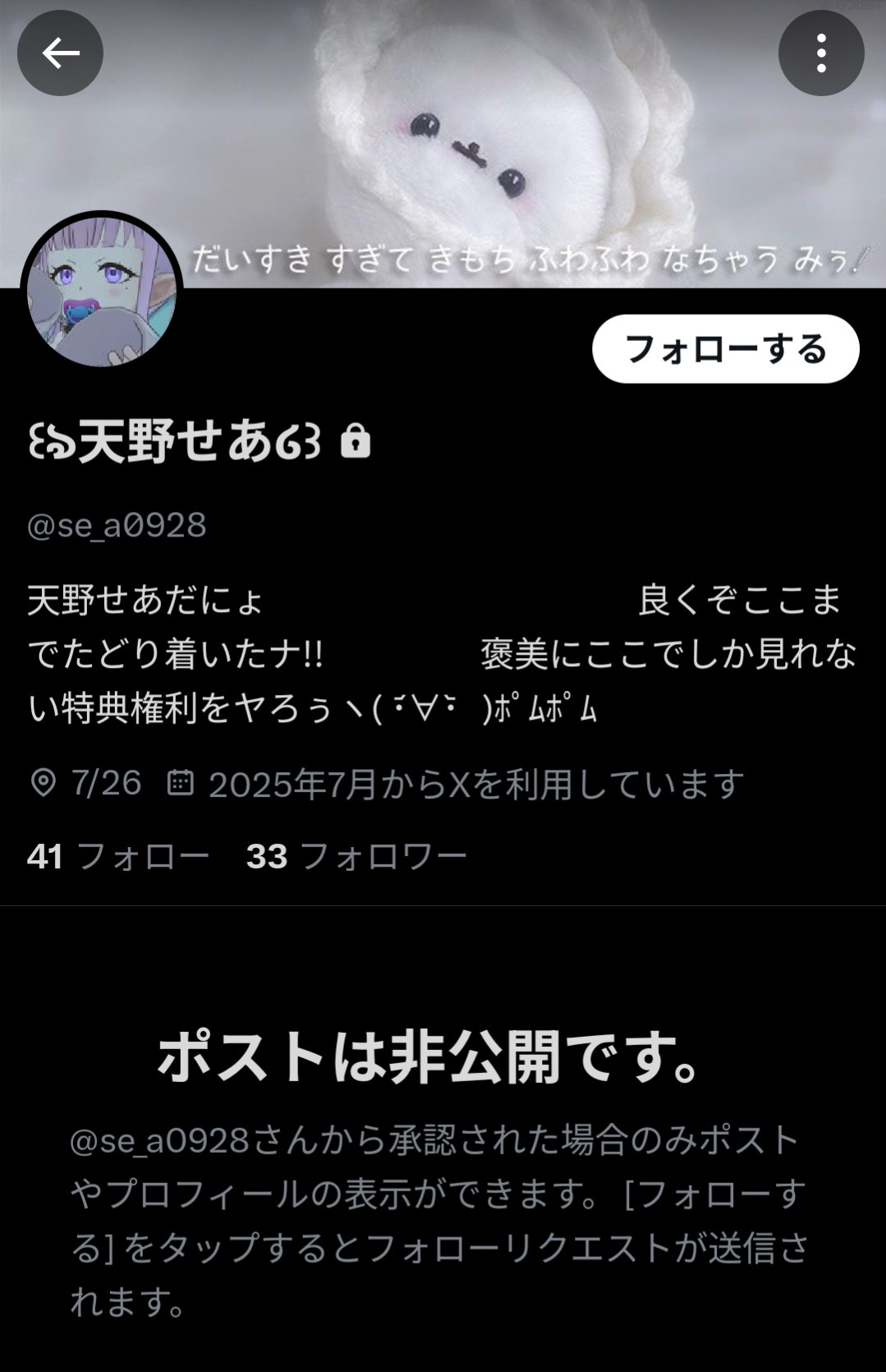Open the 41 フォロー list
Screen dimensions: 886x1372
[x=118, y=856]
